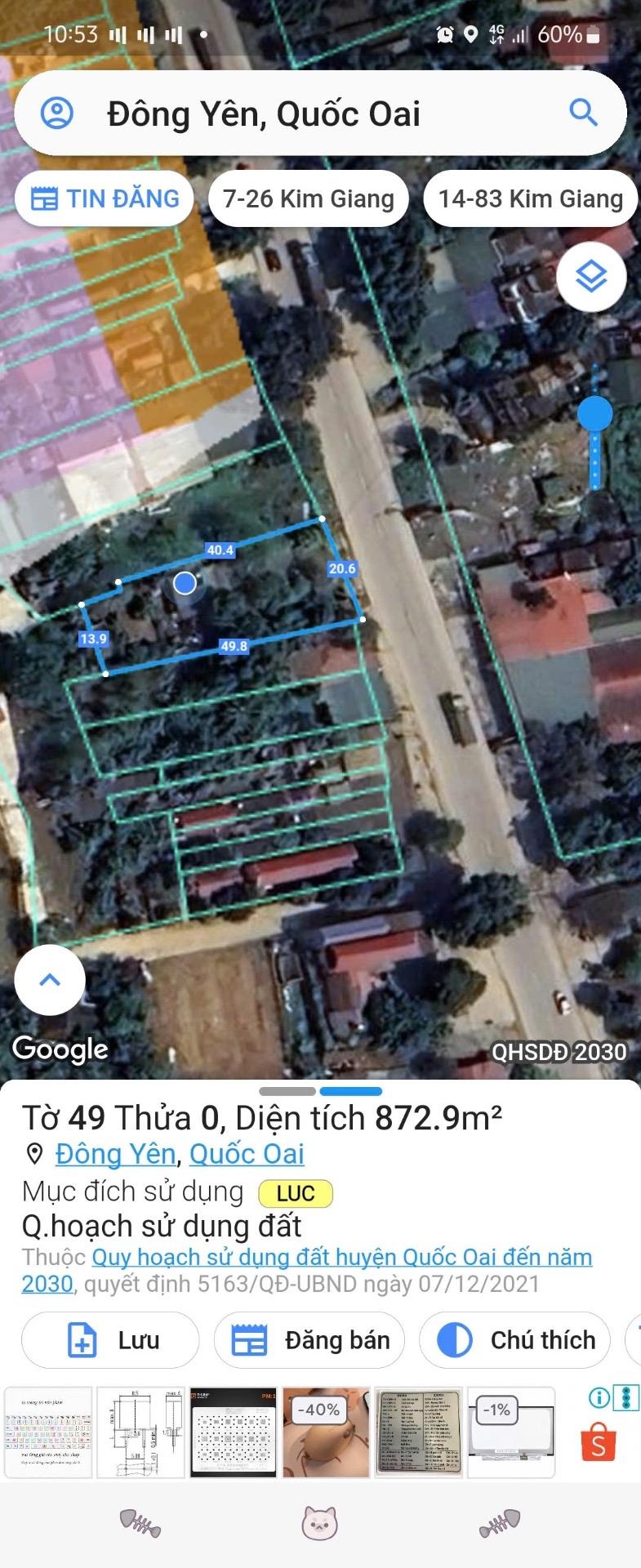Save the plot with Lưu
Screen dimensions: 641x1568
(110, 1340)
